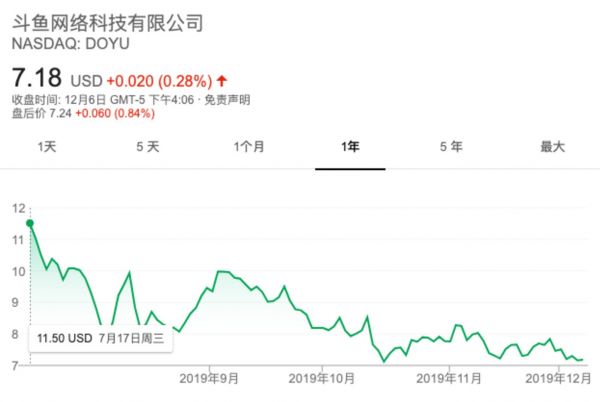Switch to the 5 年 view
The width and height of the screenshot is (600, 402).
click(451, 146)
